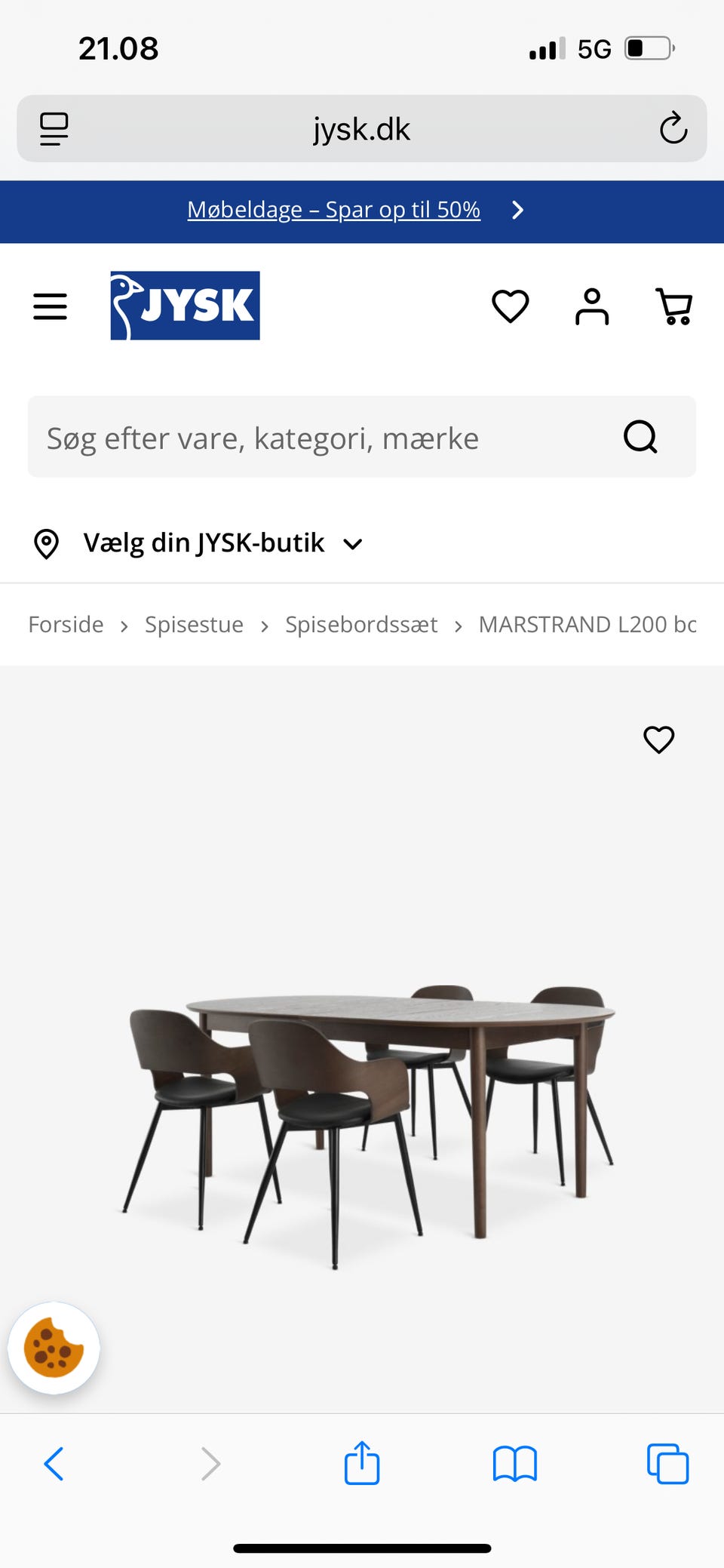The width and height of the screenshot is (724, 1568).
Task: Open the Spisestue breadcrumb
Action: 194,625
